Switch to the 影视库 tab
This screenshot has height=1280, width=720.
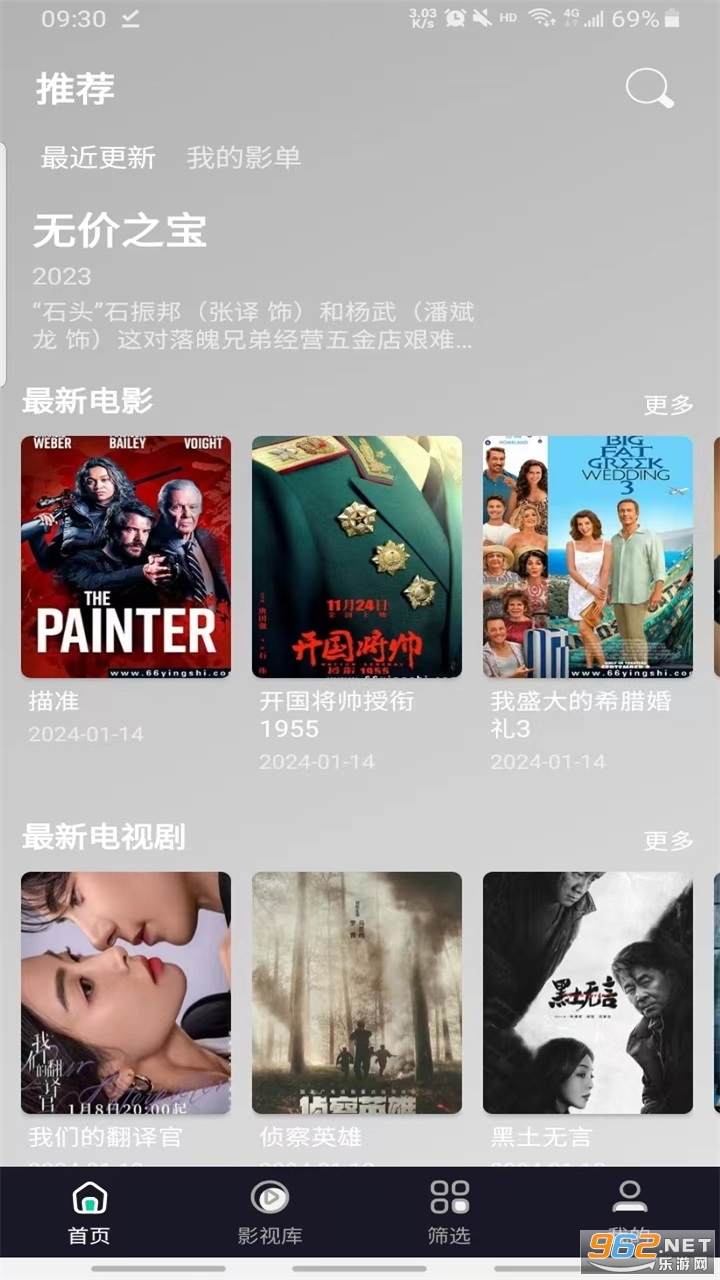coord(270,1212)
